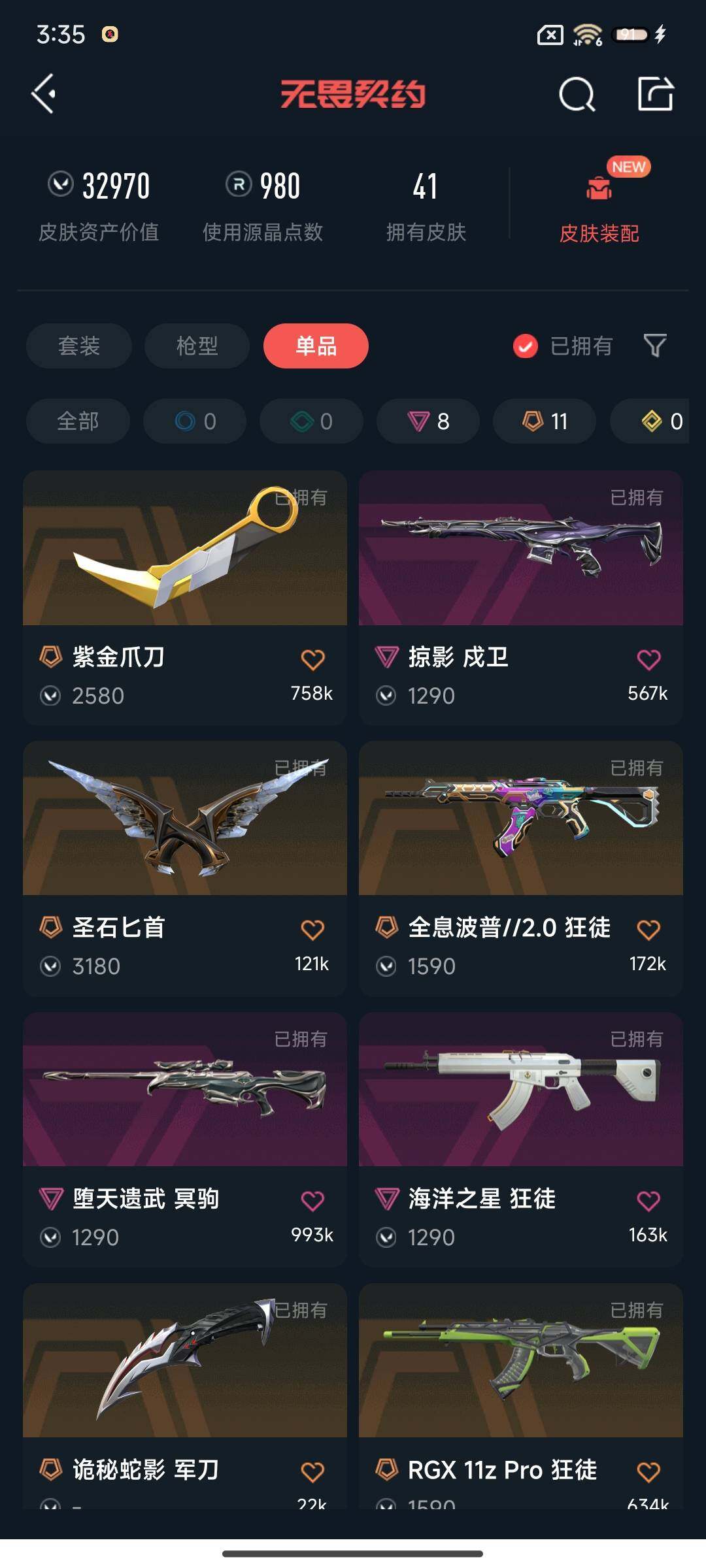
Task: Switch to the 枪型 tab
Action: tap(197, 346)
